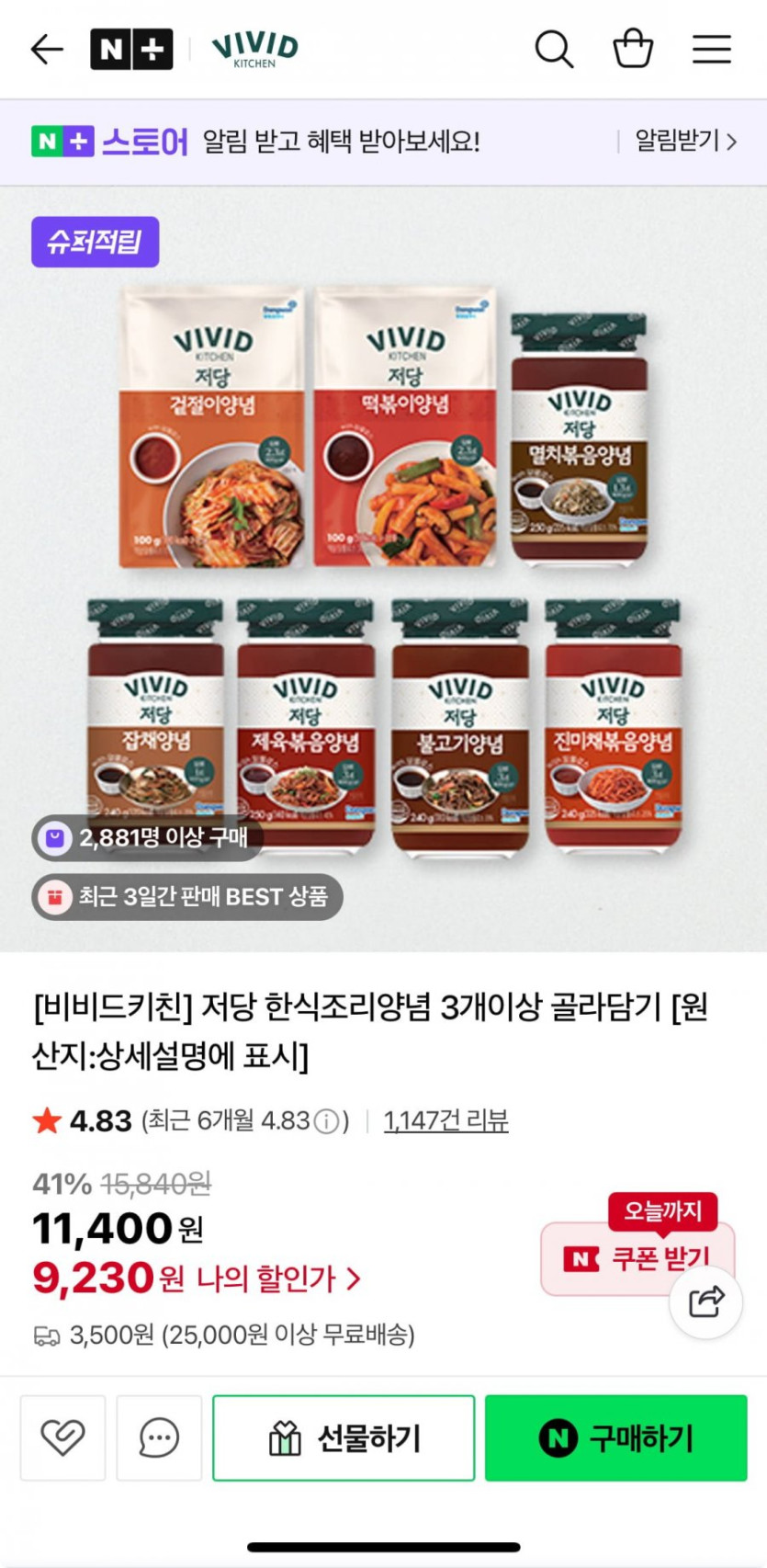
Task: Open the N+ store home logo
Action: pos(130,49)
